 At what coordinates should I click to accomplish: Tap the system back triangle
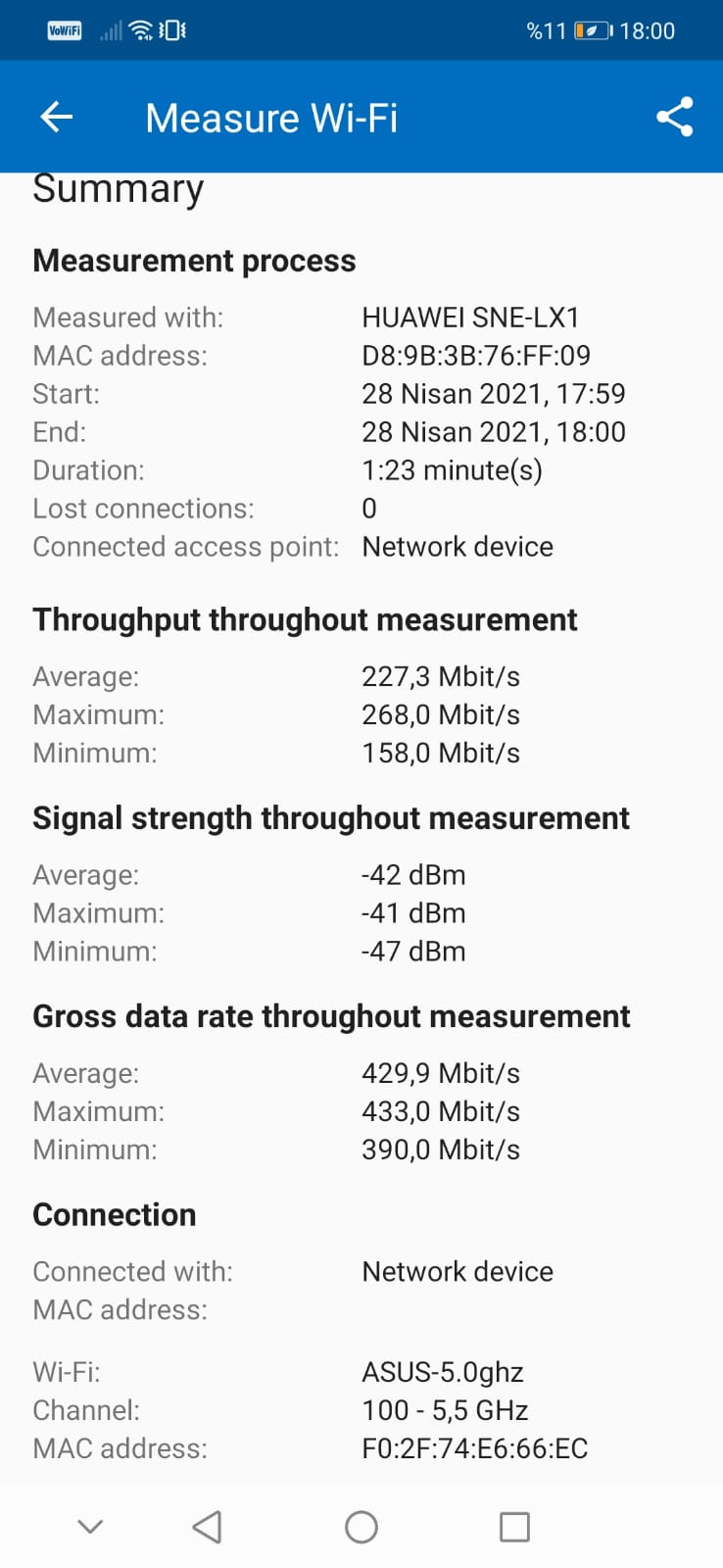(x=207, y=1527)
